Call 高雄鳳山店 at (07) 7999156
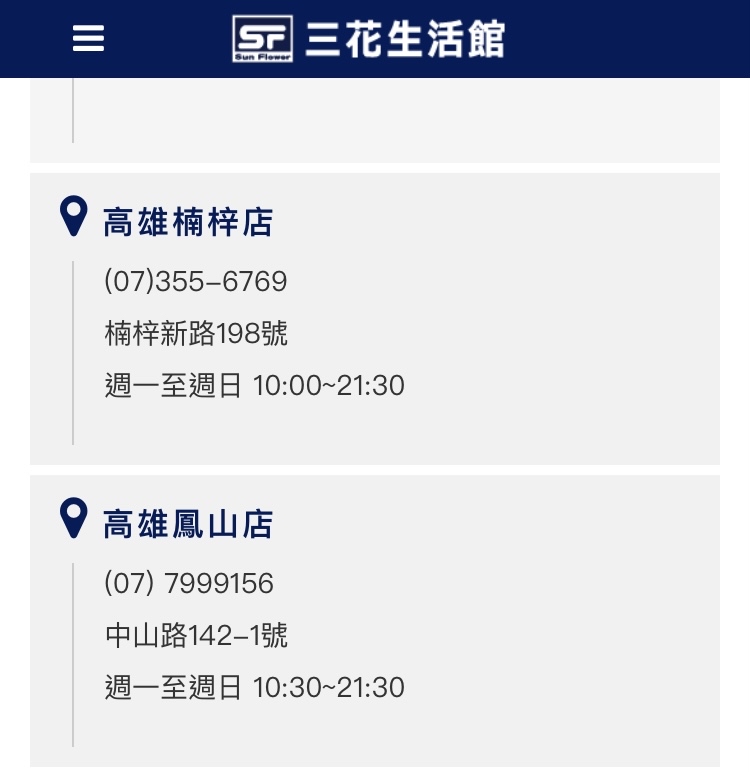Image resolution: width=750 pixels, height=772 pixels. (x=189, y=583)
